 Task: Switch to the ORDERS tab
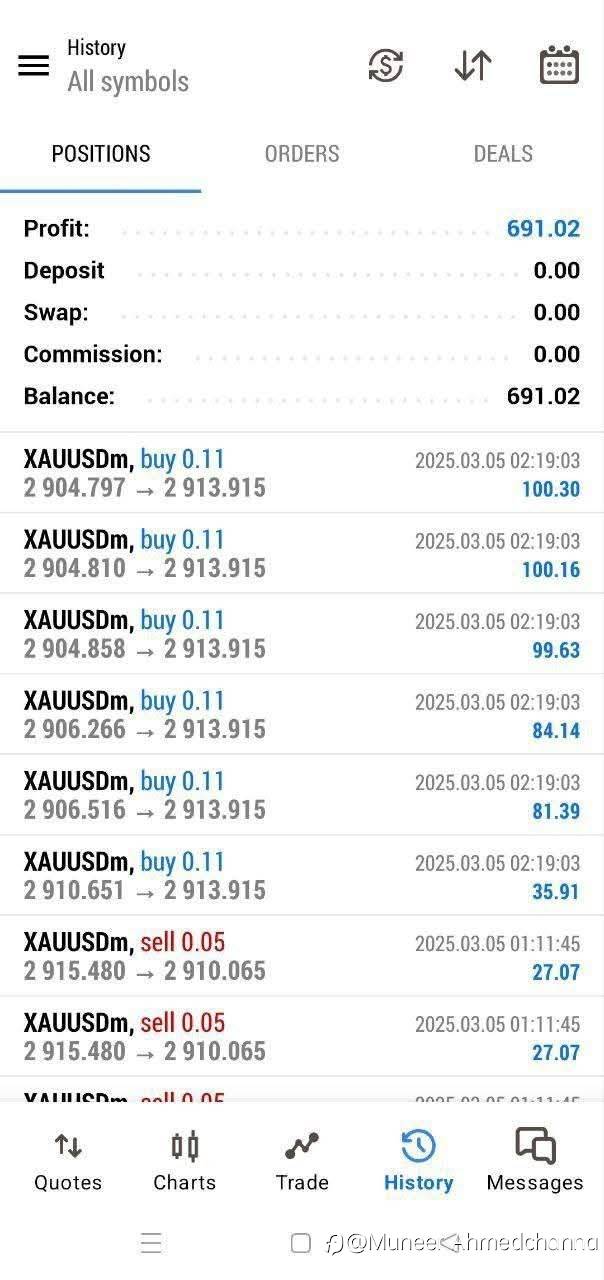302,154
